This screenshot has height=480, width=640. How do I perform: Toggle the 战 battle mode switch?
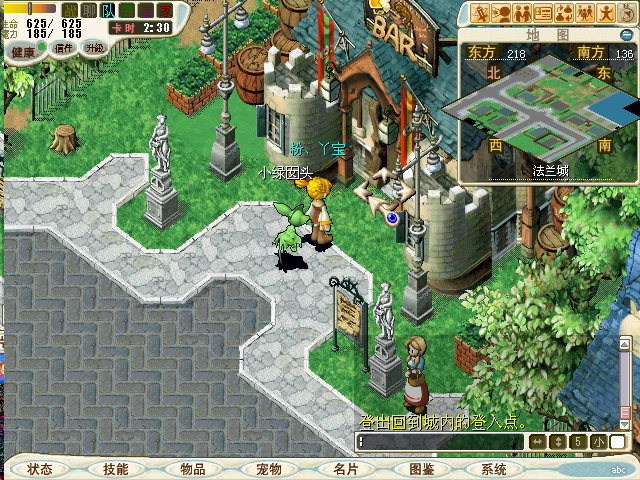70,11
